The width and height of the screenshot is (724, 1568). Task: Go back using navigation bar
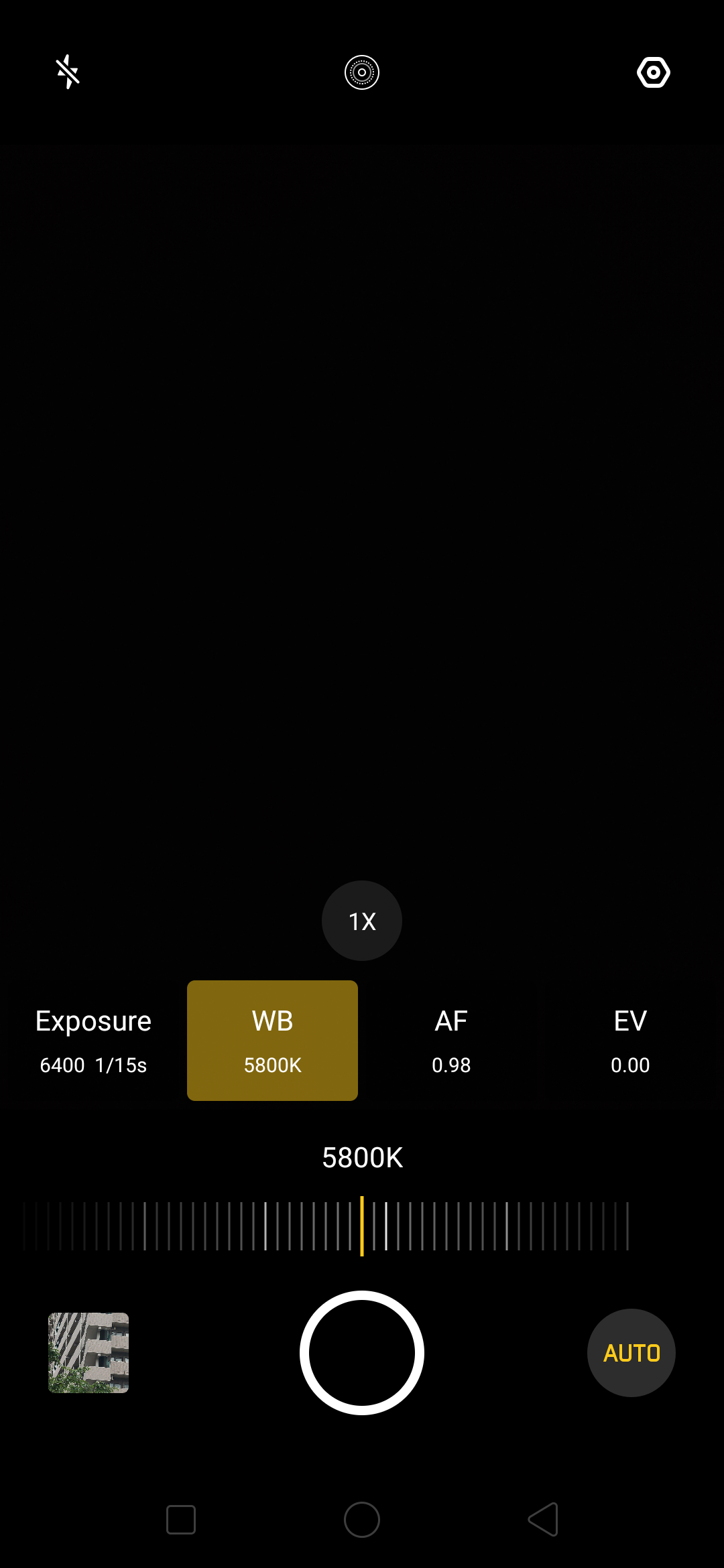click(543, 1519)
